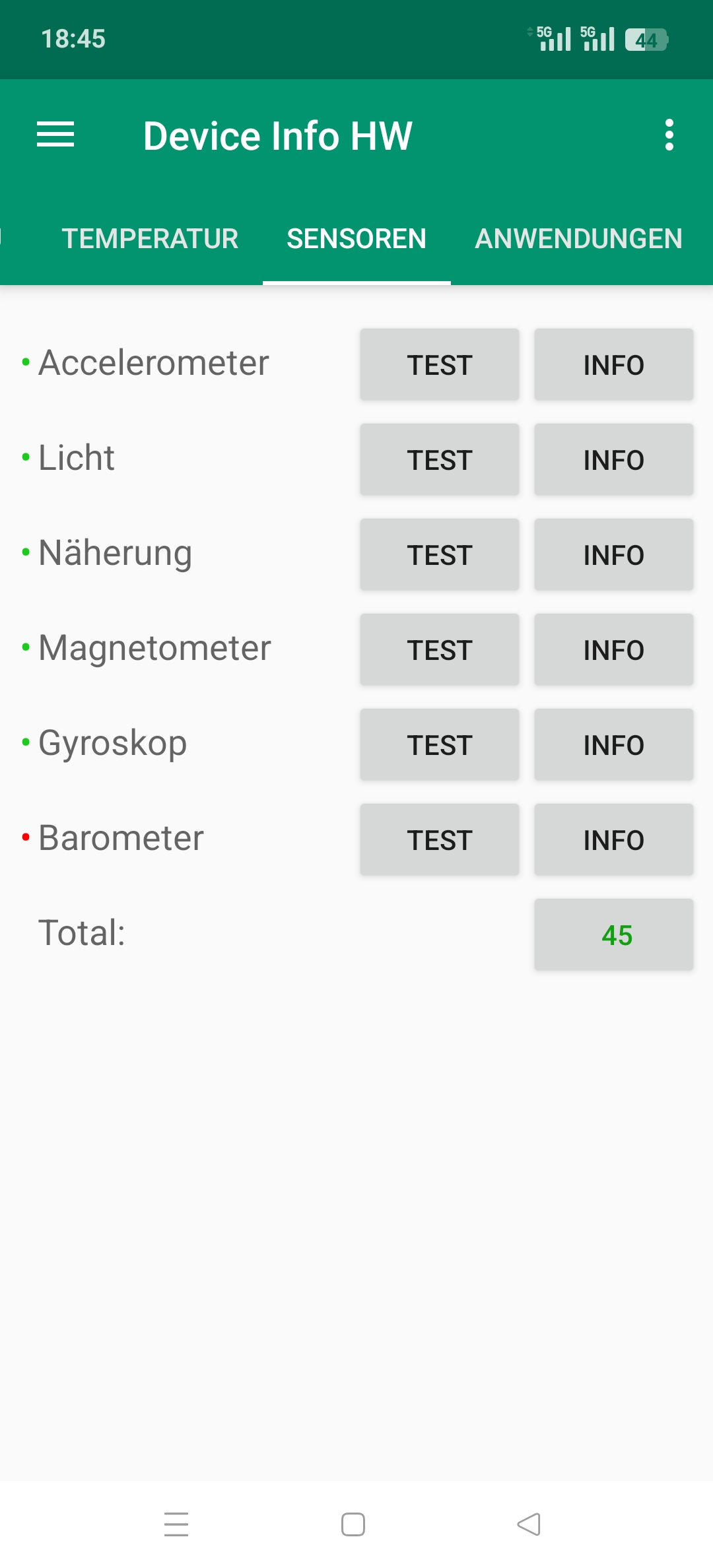Viewport: 713px width, 1568px height.
Task: Switch to the Anwendungen tab
Action: [578, 238]
